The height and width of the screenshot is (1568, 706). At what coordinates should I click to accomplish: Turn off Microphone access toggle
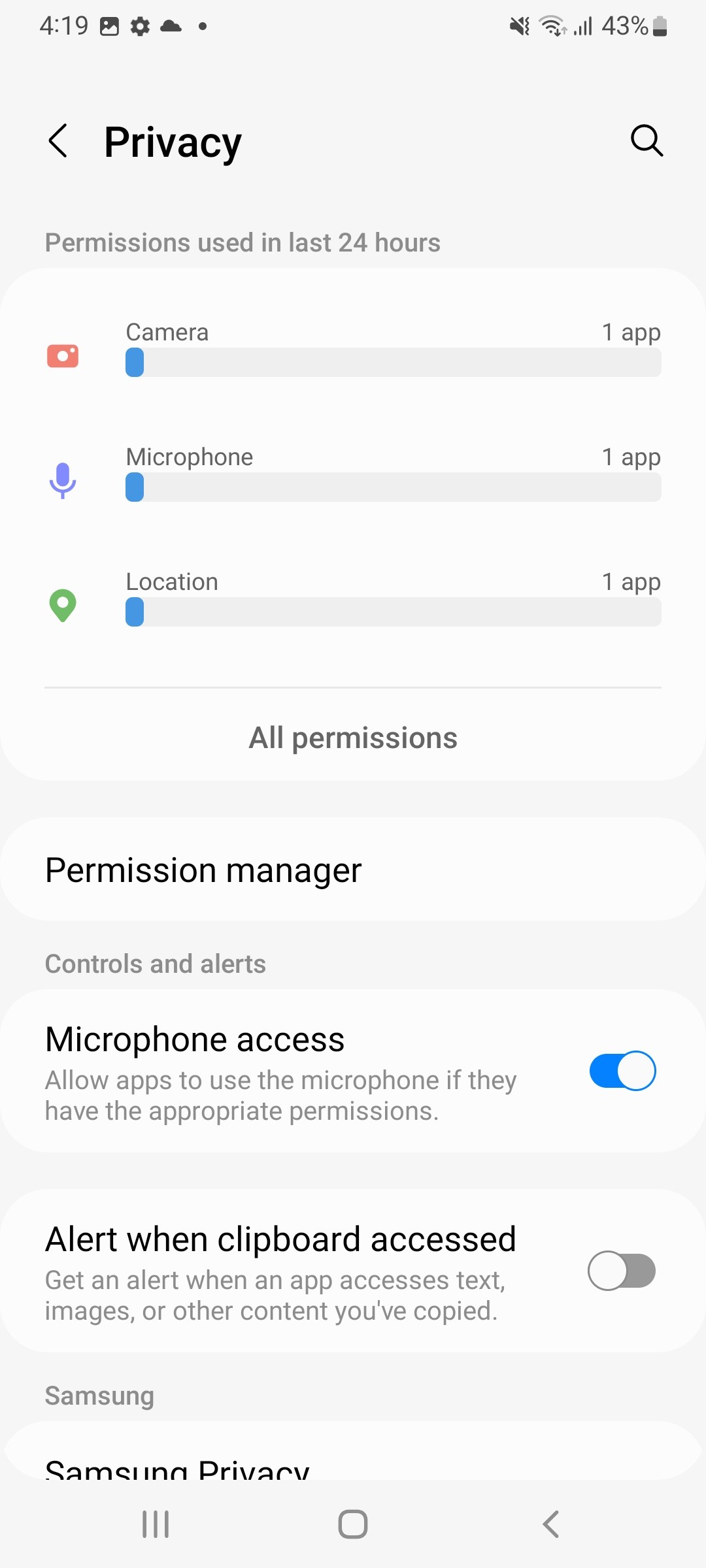pos(622,1071)
